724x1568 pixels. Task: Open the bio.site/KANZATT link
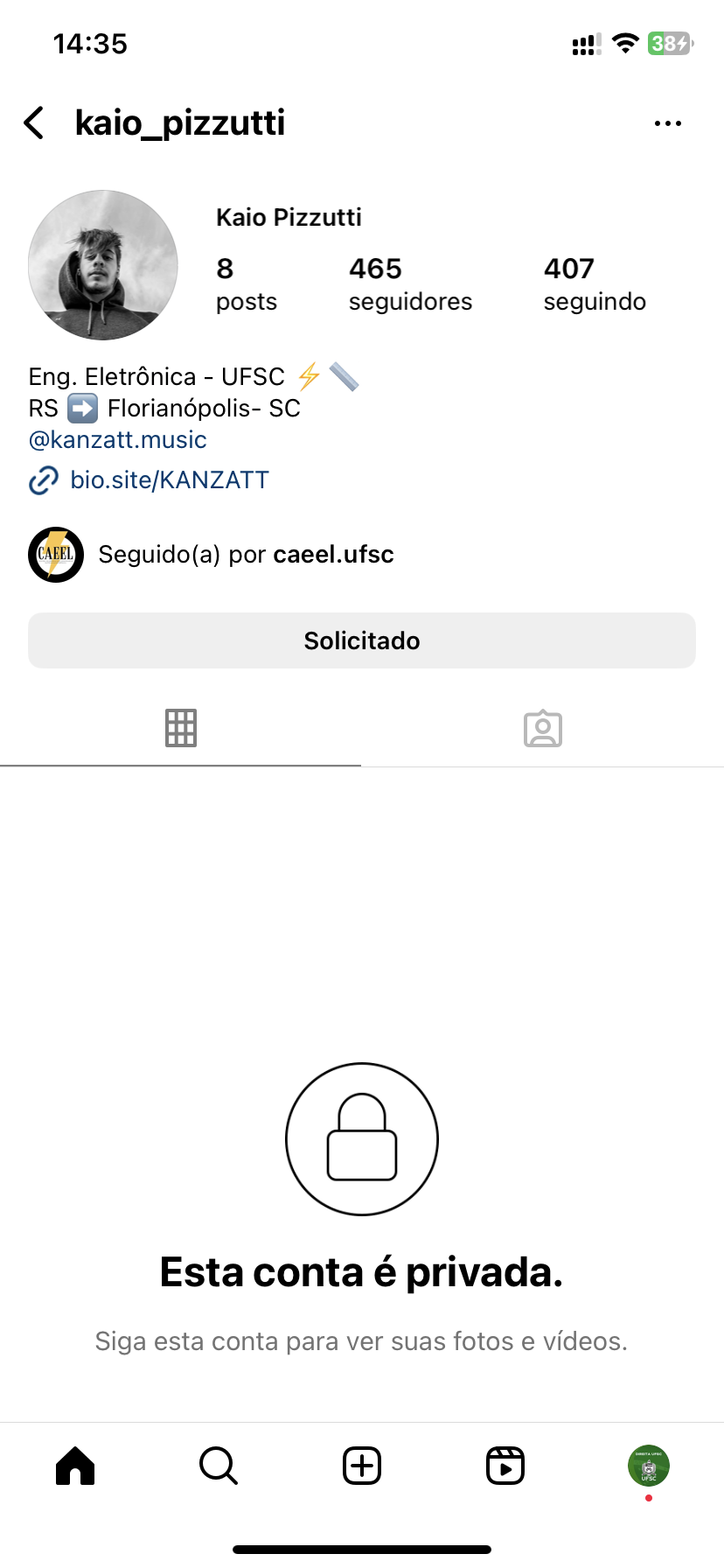click(169, 479)
